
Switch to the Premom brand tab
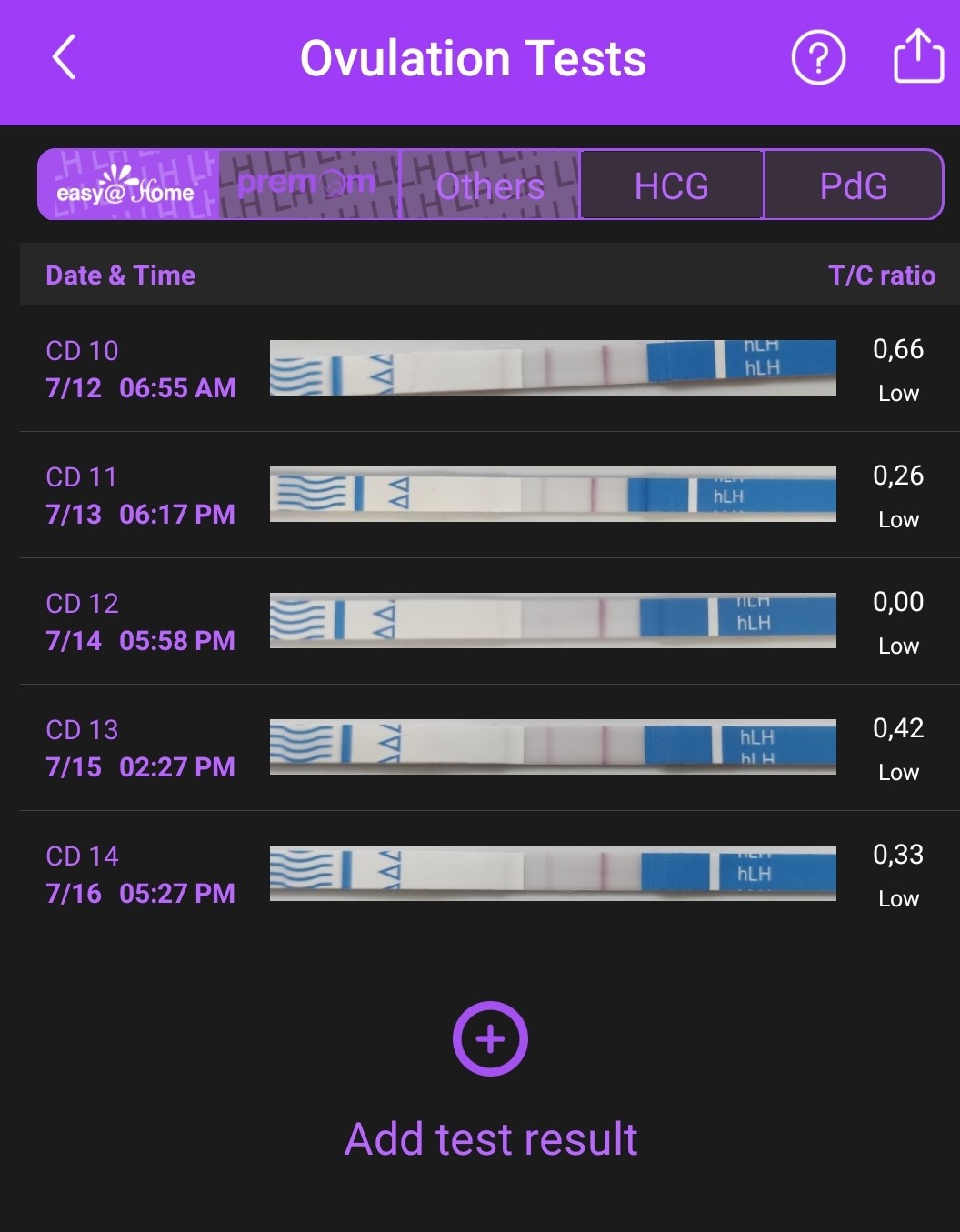point(307,185)
